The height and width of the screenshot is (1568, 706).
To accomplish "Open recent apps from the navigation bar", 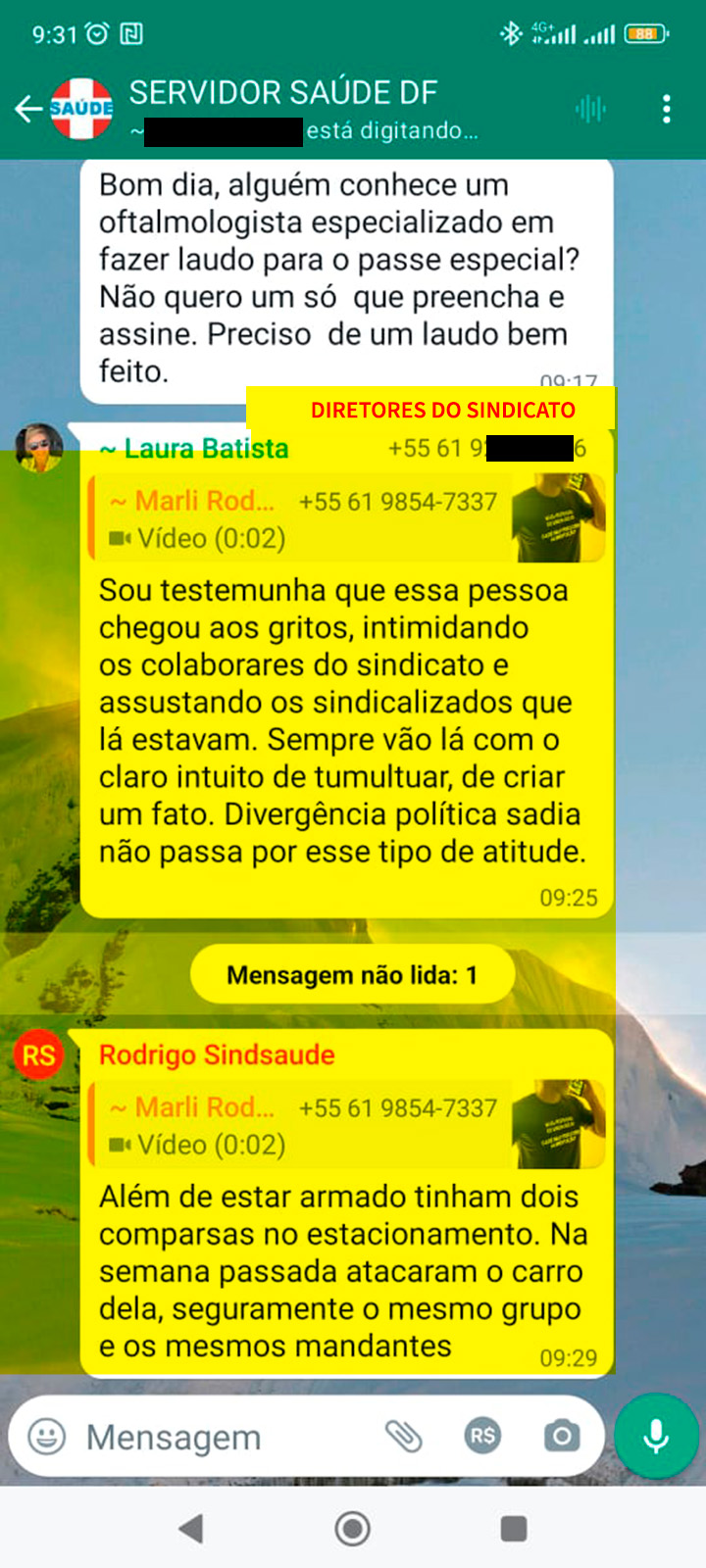I will [x=513, y=1528].
